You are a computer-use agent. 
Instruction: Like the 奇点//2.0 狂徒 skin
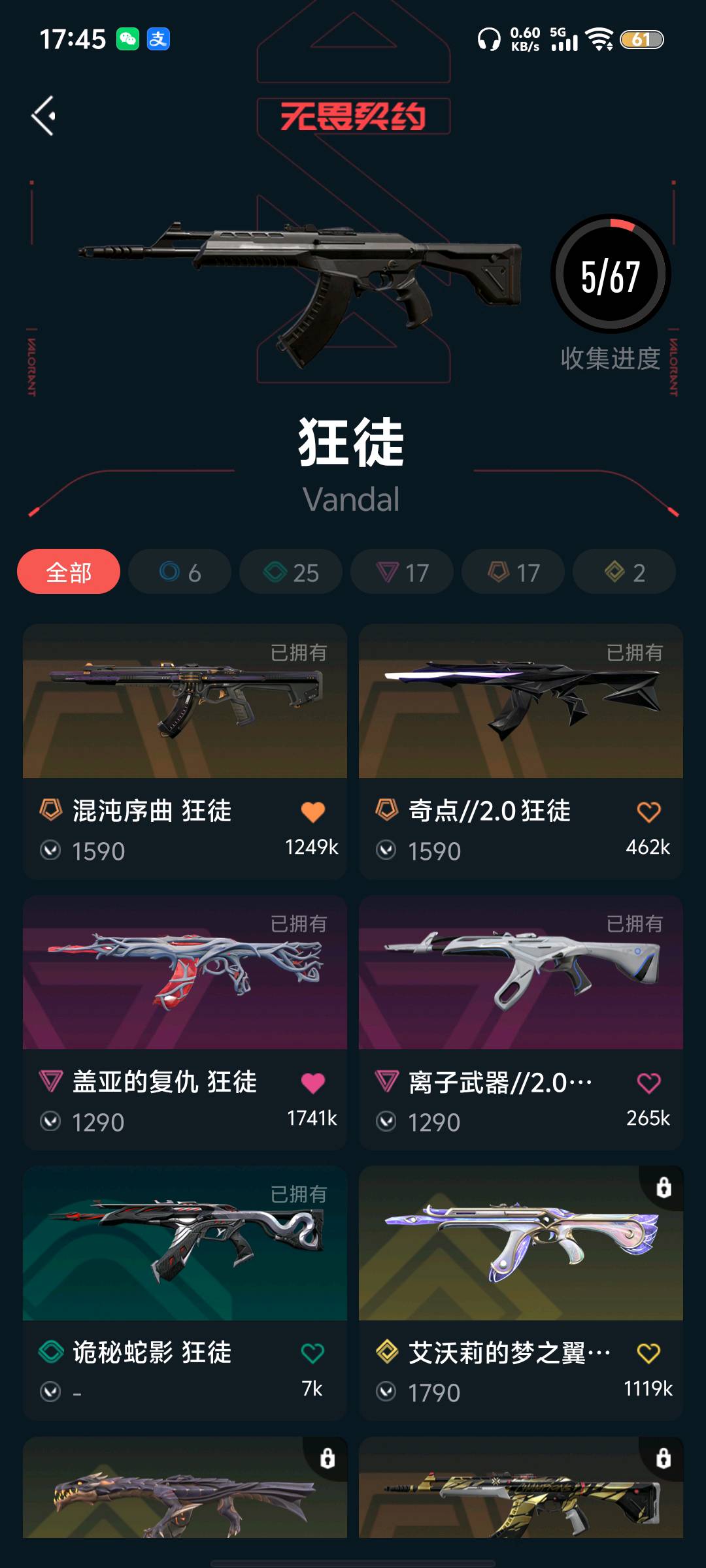pos(648,812)
